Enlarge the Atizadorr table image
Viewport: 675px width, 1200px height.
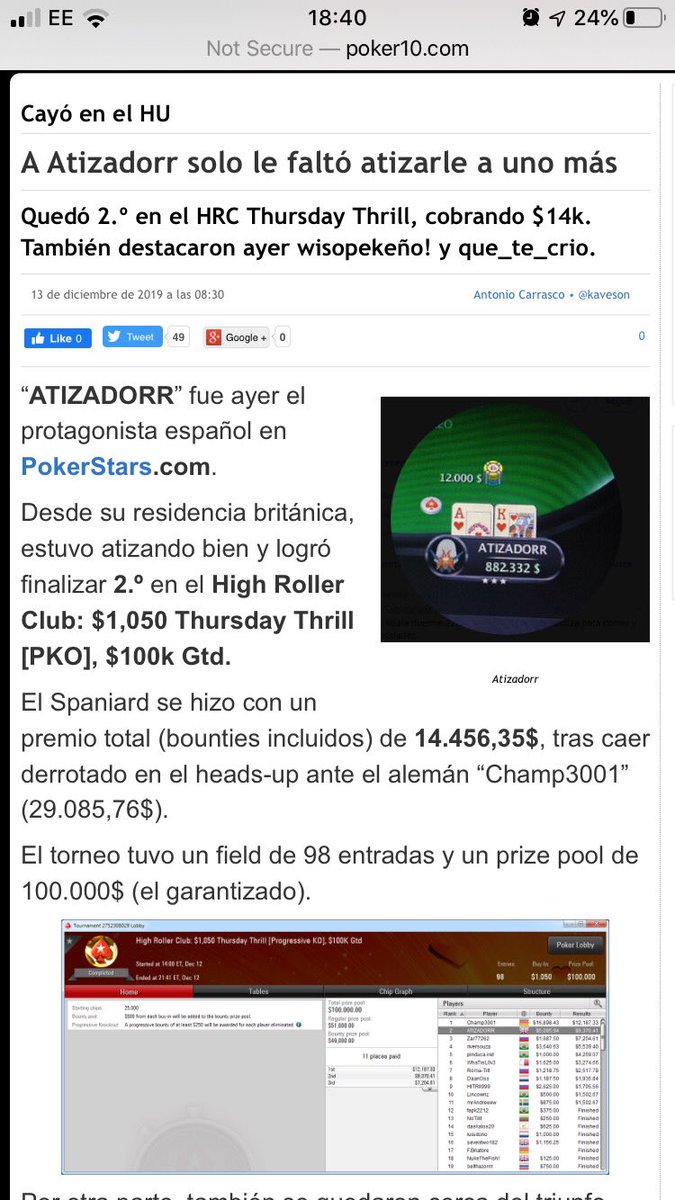point(515,519)
